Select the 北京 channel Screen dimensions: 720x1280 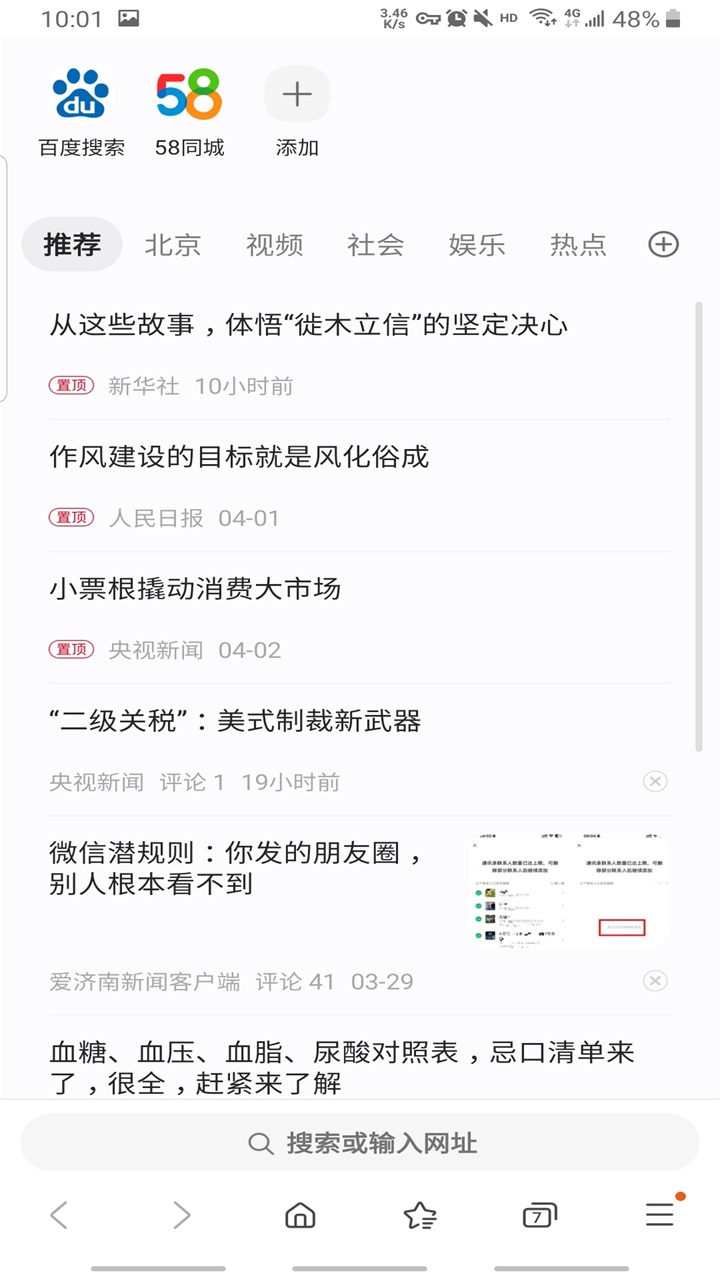click(174, 245)
